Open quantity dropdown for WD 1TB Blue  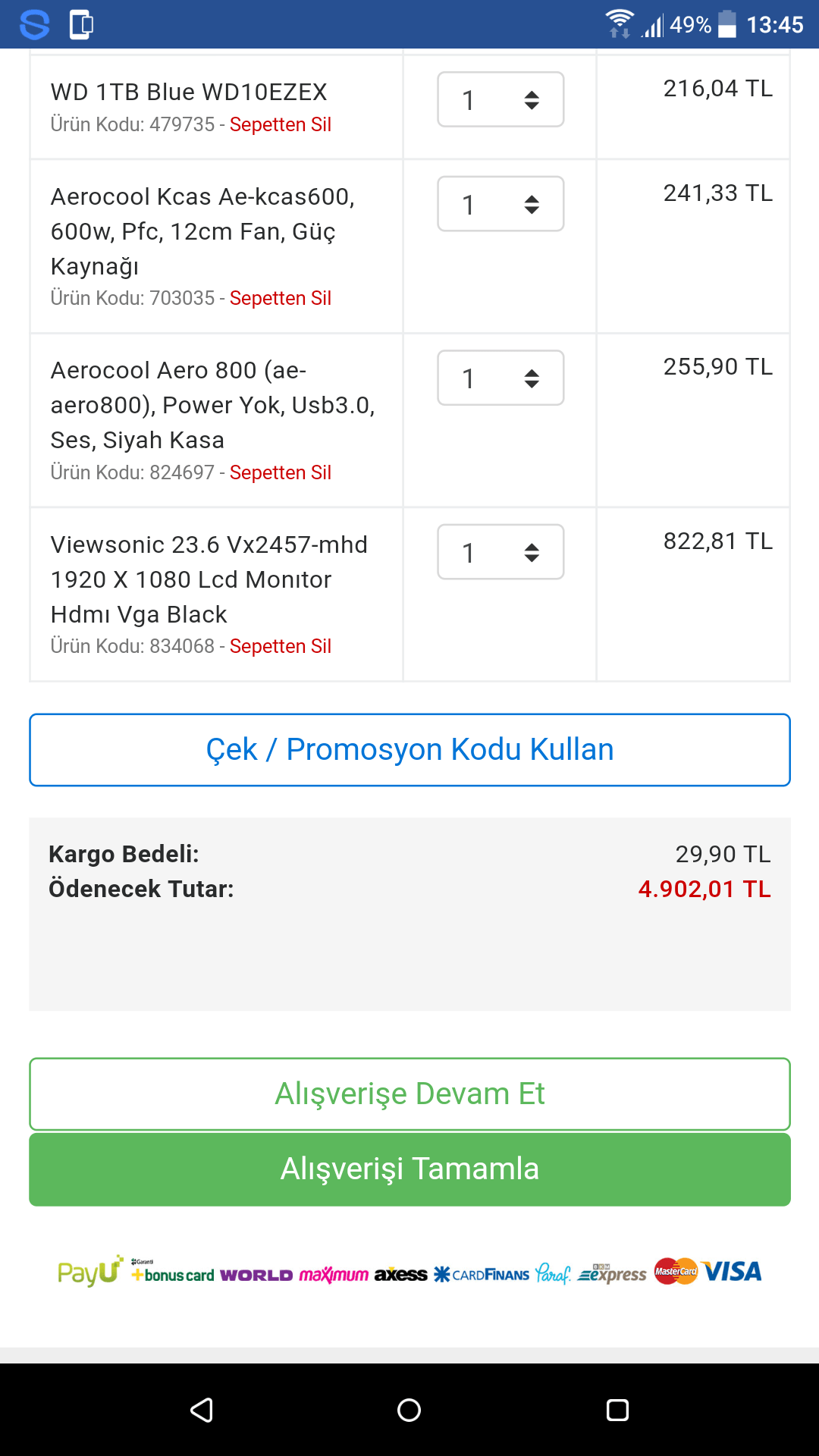500,99
